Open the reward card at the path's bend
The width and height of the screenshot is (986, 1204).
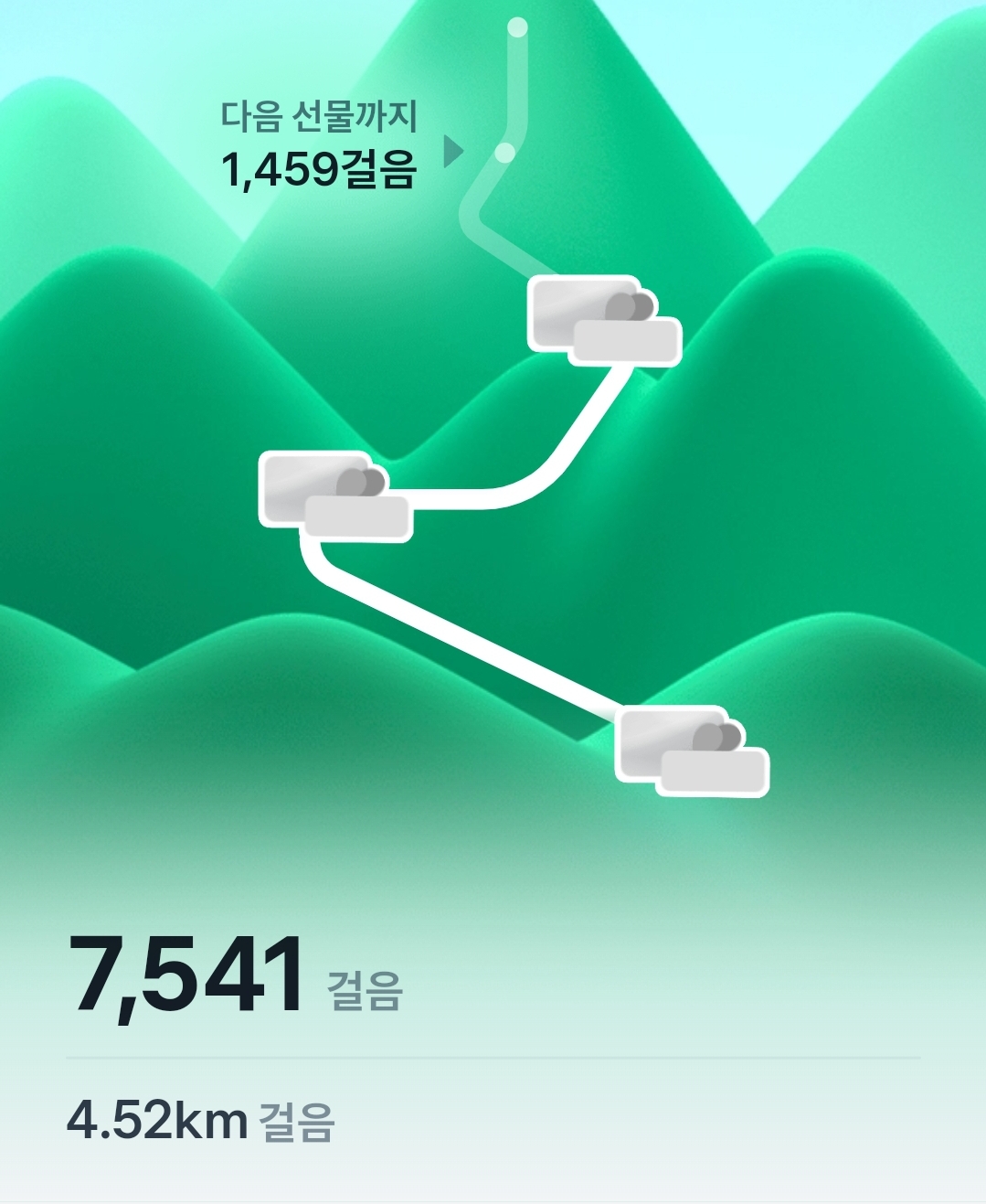[335, 496]
